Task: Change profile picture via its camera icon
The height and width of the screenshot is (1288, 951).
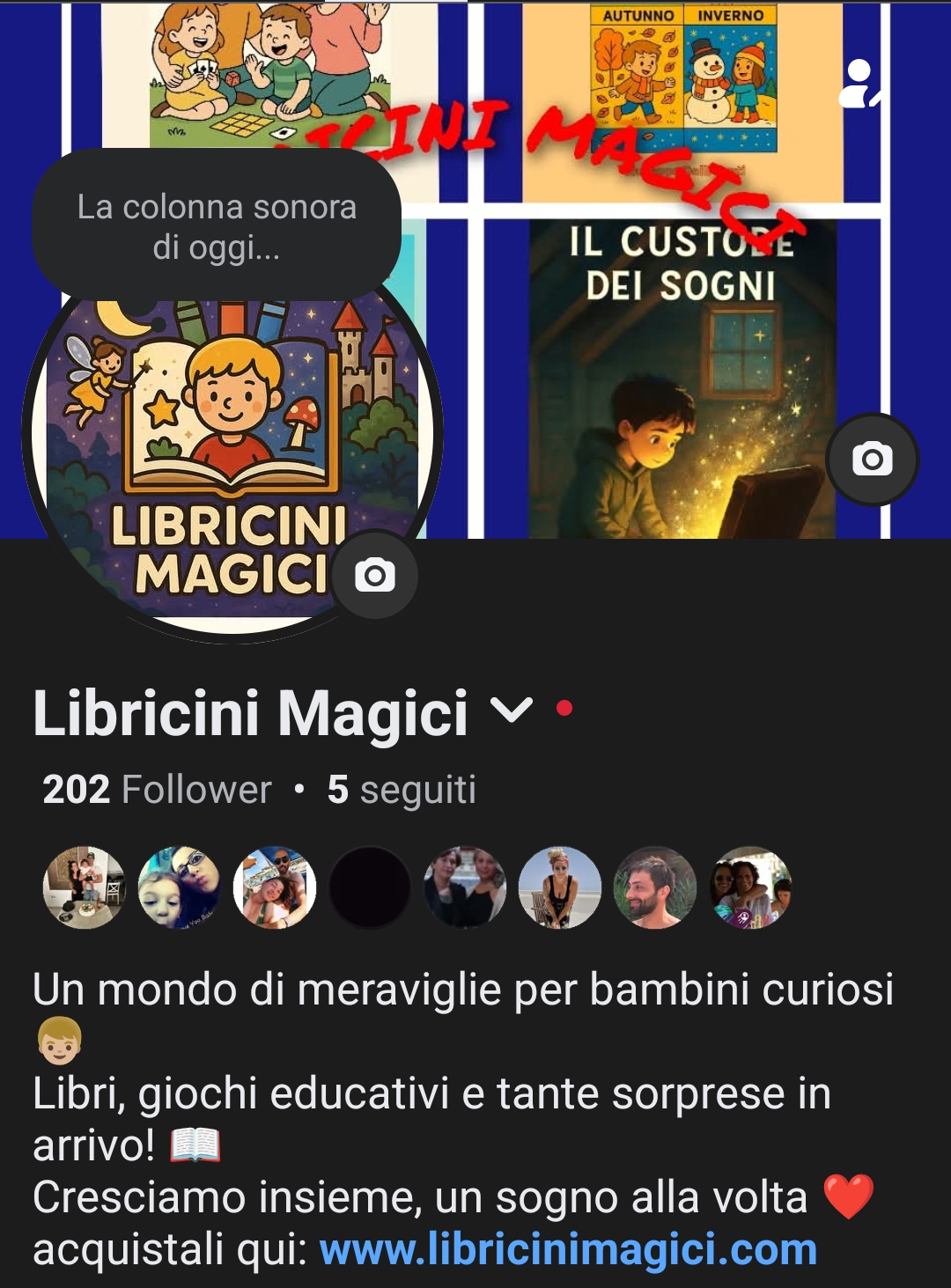Action: point(375,576)
